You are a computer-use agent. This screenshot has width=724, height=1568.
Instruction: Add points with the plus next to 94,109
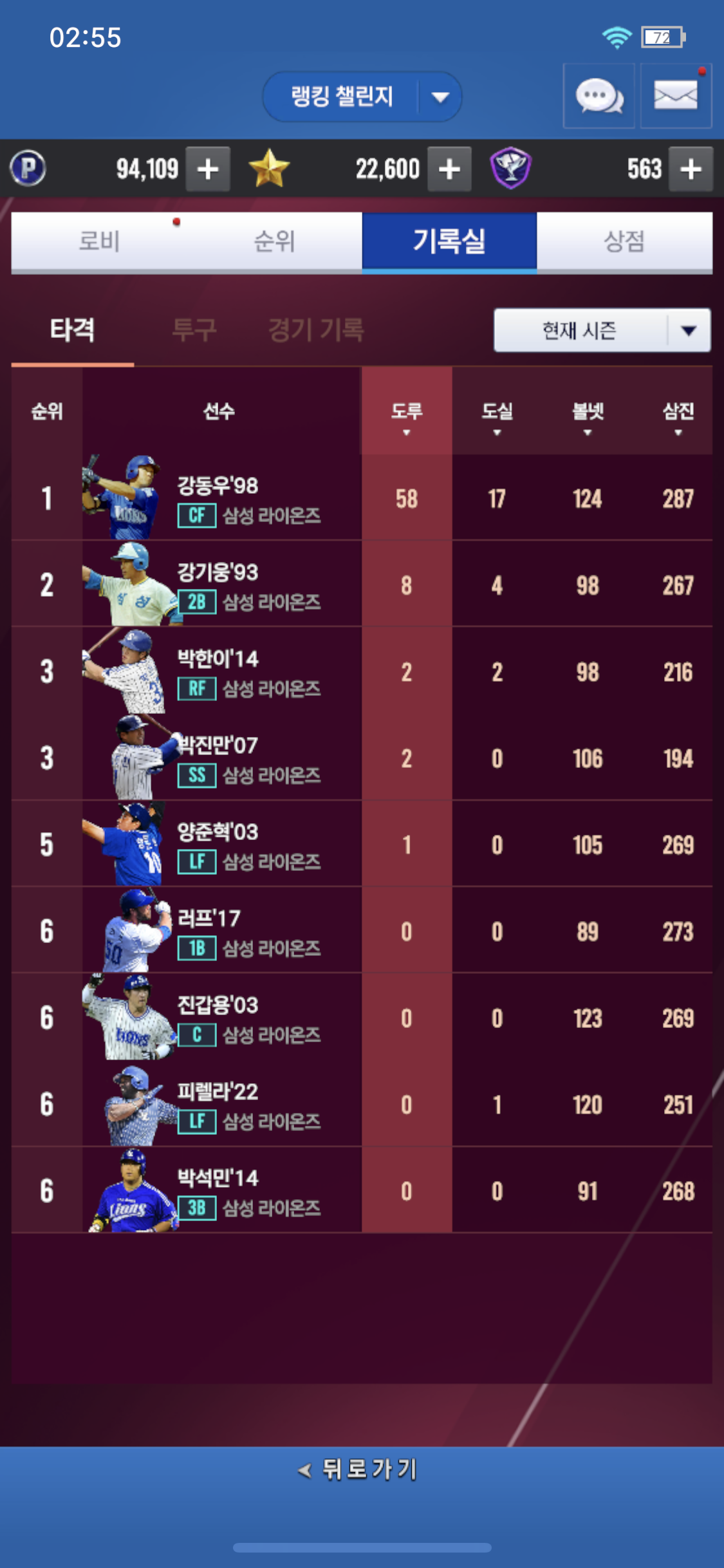coord(208,169)
